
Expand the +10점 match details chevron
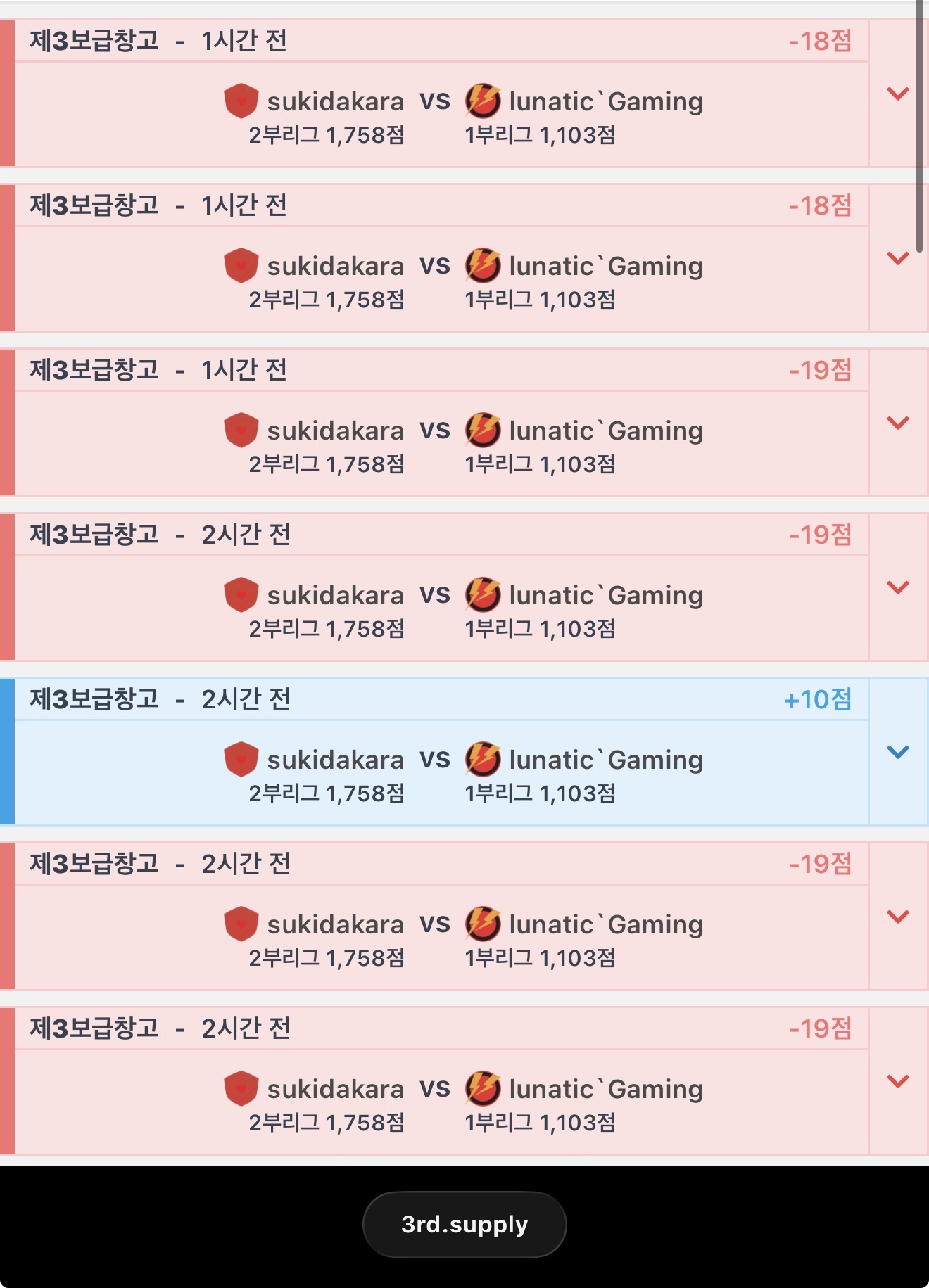click(x=898, y=752)
